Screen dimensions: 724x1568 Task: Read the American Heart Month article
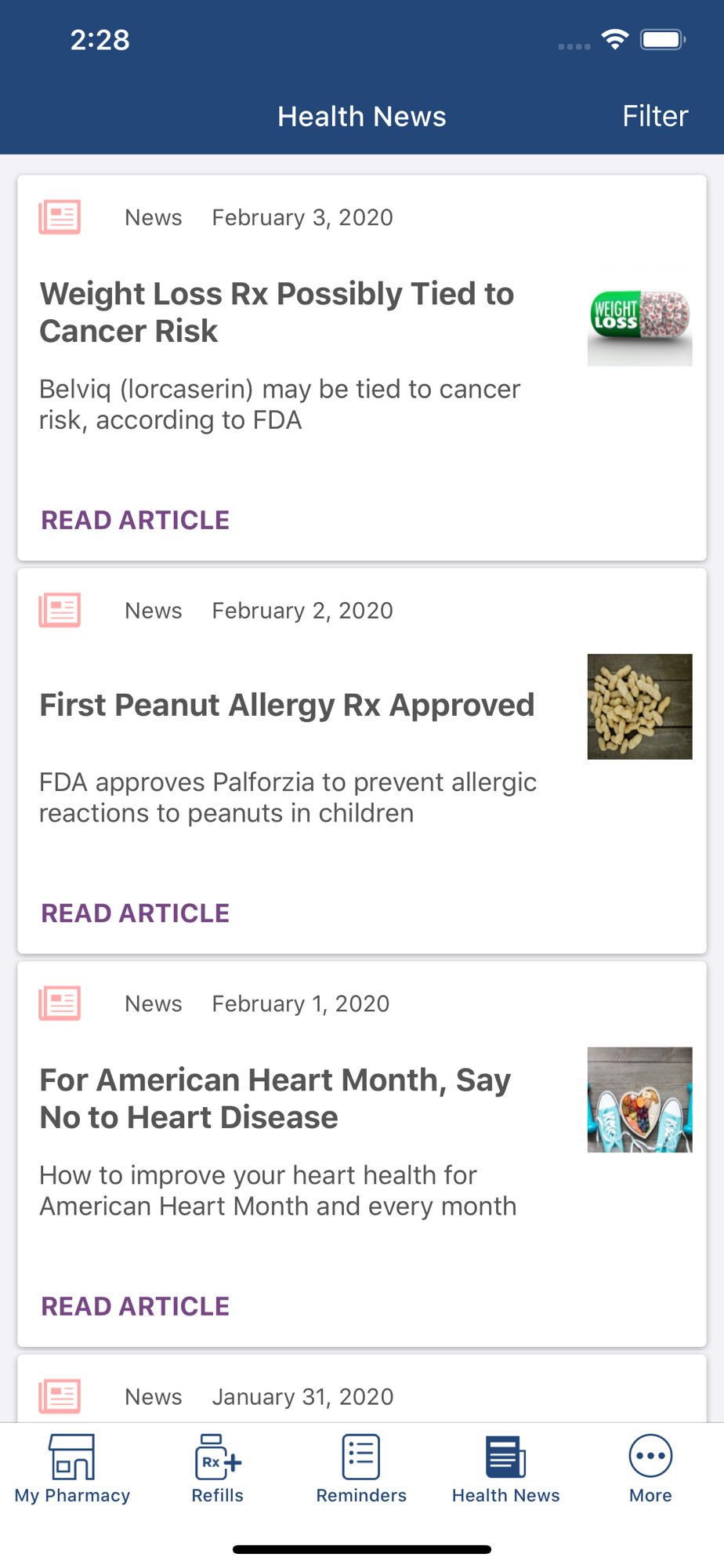click(135, 1306)
